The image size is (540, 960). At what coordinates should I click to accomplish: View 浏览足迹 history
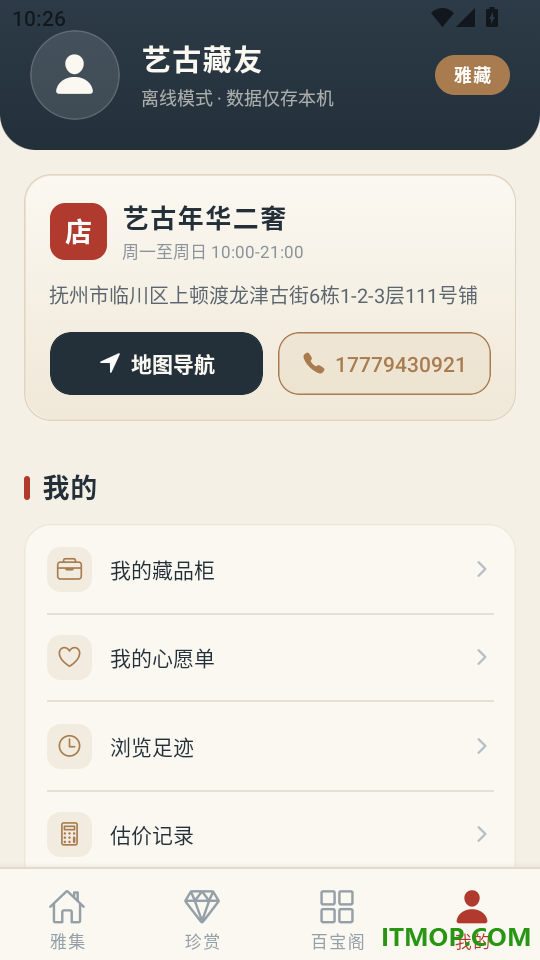pyautogui.click(x=270, y=746)
